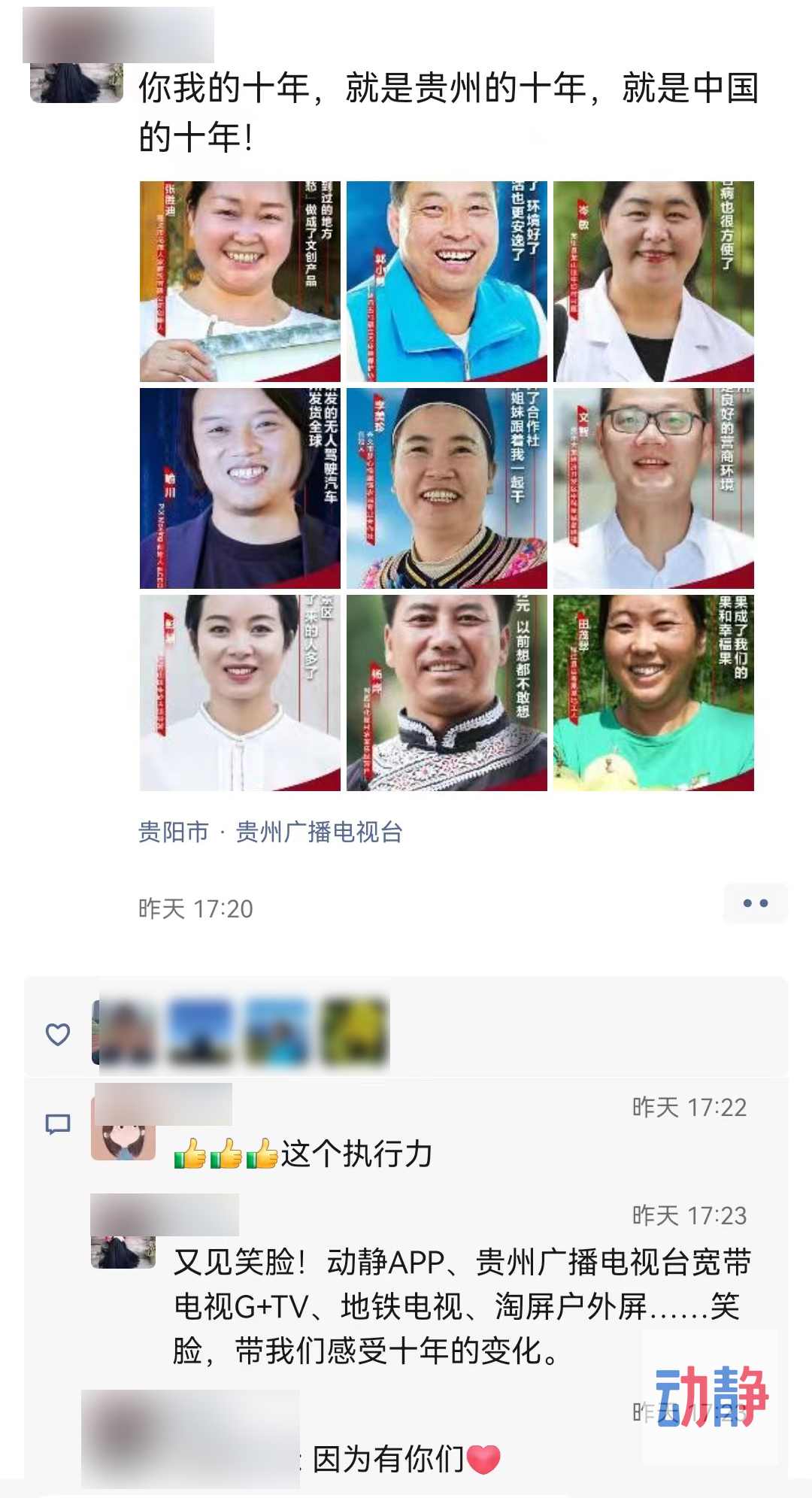Open photo of woman in white doctor coat
This screenshot has height=1498, width=812.
pyautogui.click(x=653, y=281)
